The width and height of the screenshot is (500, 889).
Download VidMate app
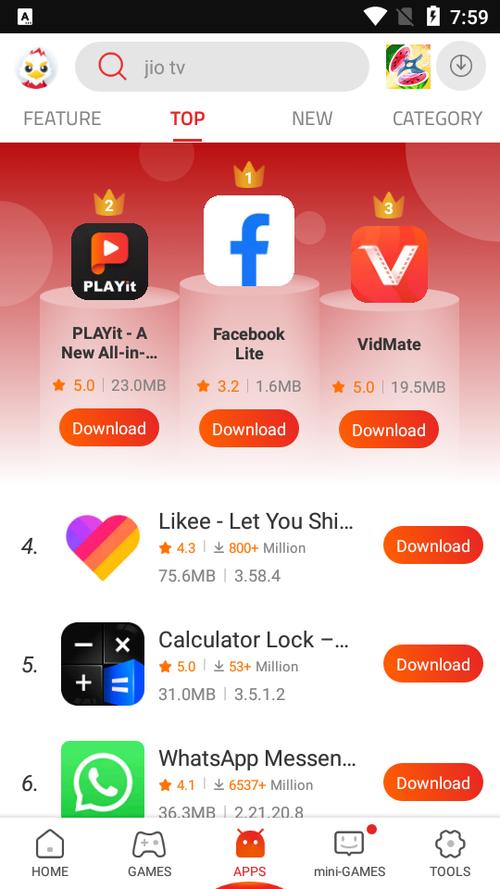click(389, 430)
